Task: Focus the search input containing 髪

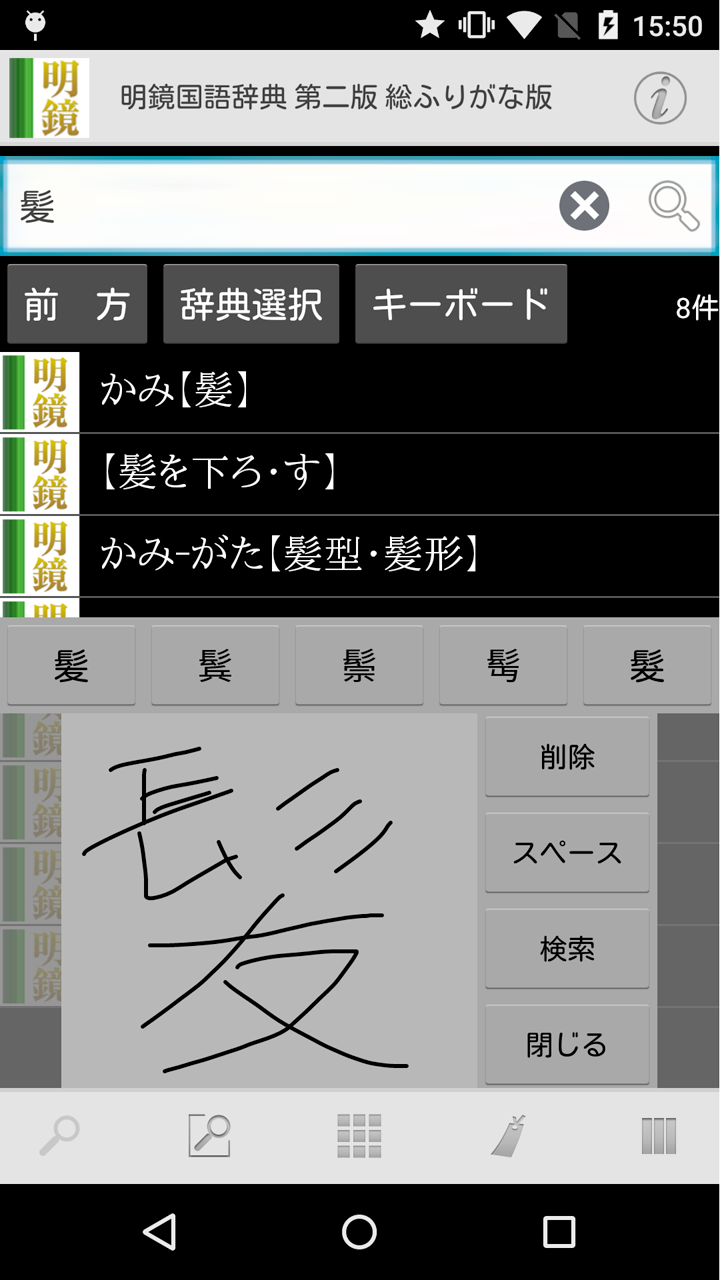Action: [x=280, y=207]
